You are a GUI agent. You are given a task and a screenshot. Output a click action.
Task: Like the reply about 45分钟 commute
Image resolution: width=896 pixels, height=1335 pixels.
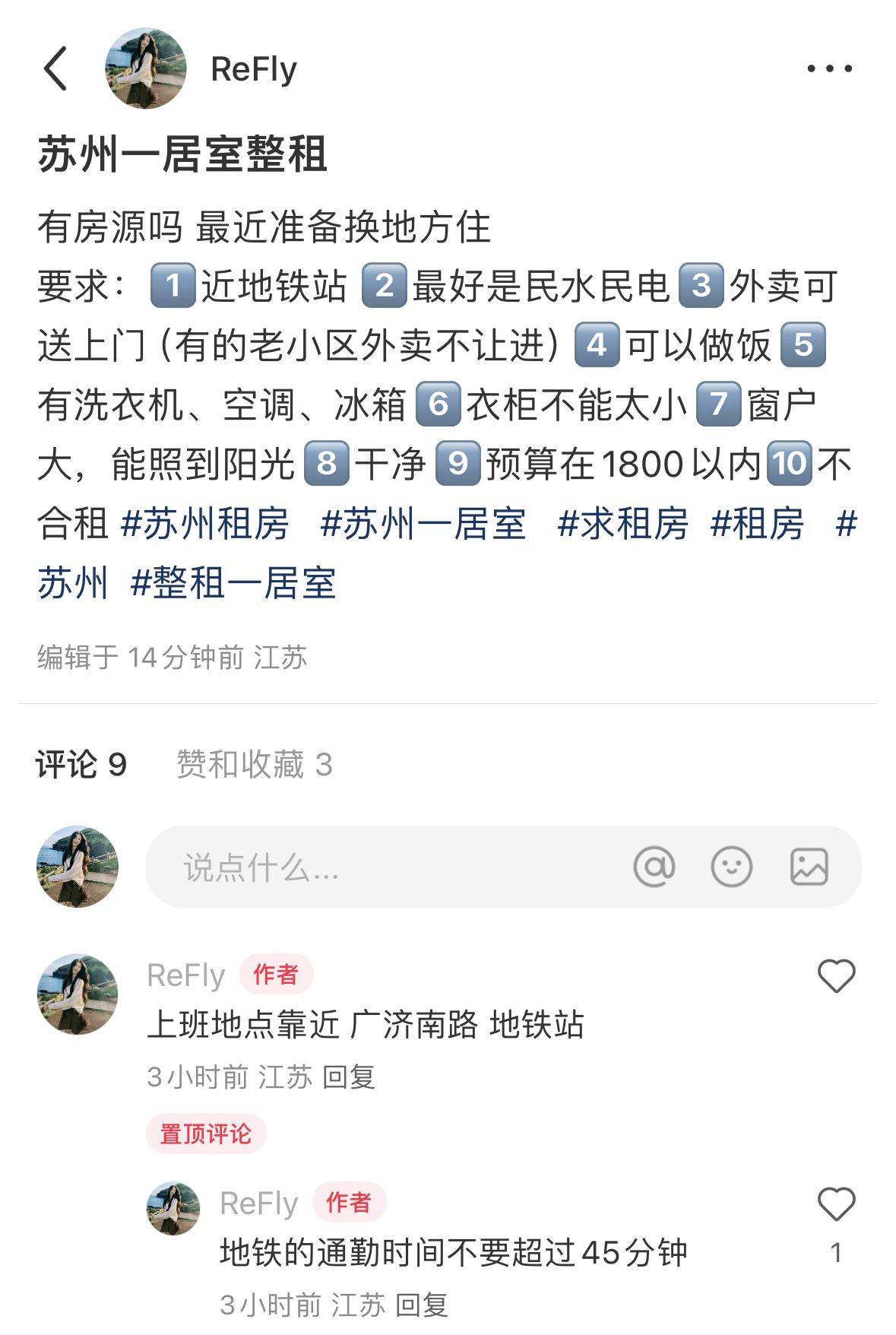(836, 1204)
